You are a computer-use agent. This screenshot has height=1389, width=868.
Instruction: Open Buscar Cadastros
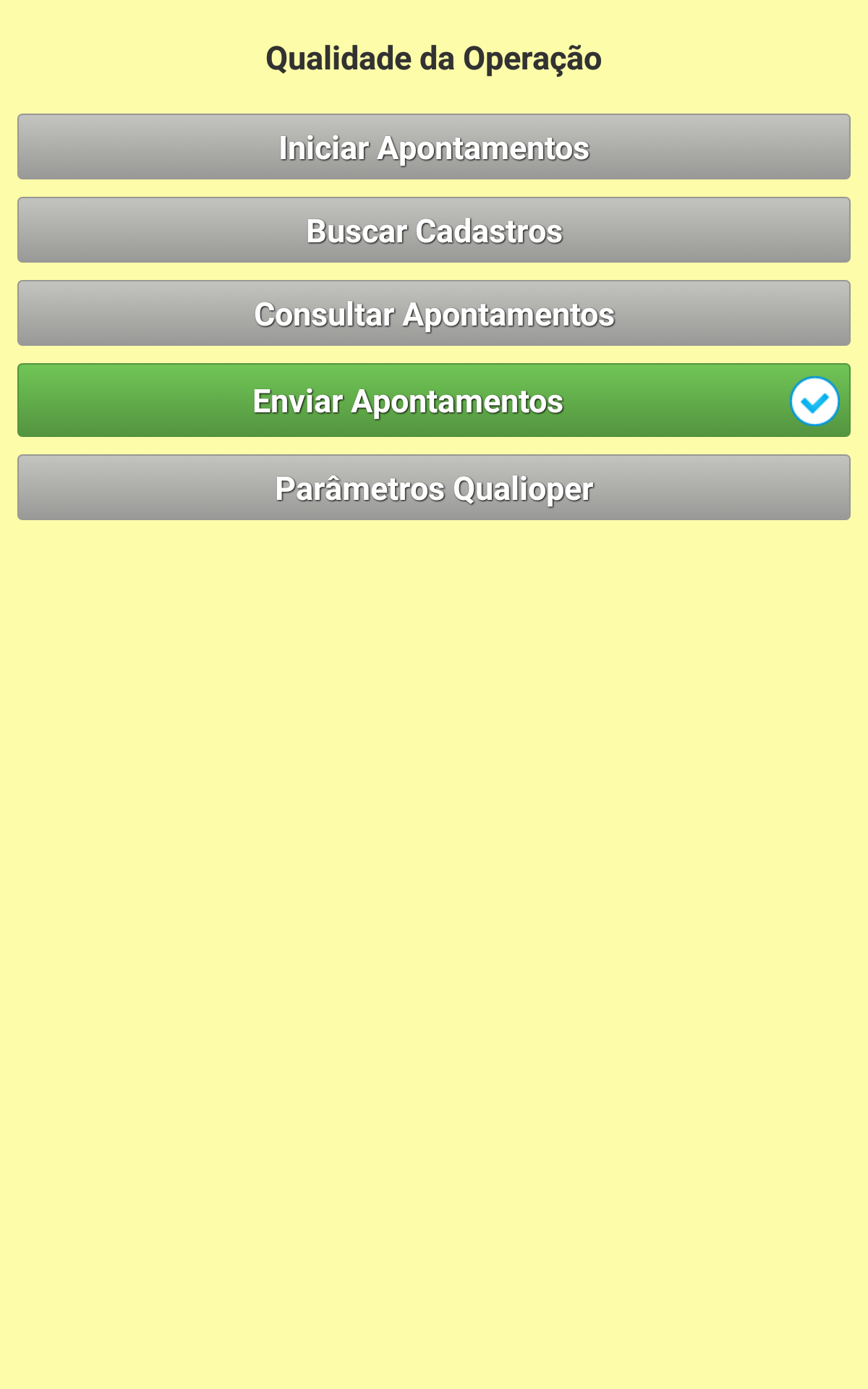[434, 230]
